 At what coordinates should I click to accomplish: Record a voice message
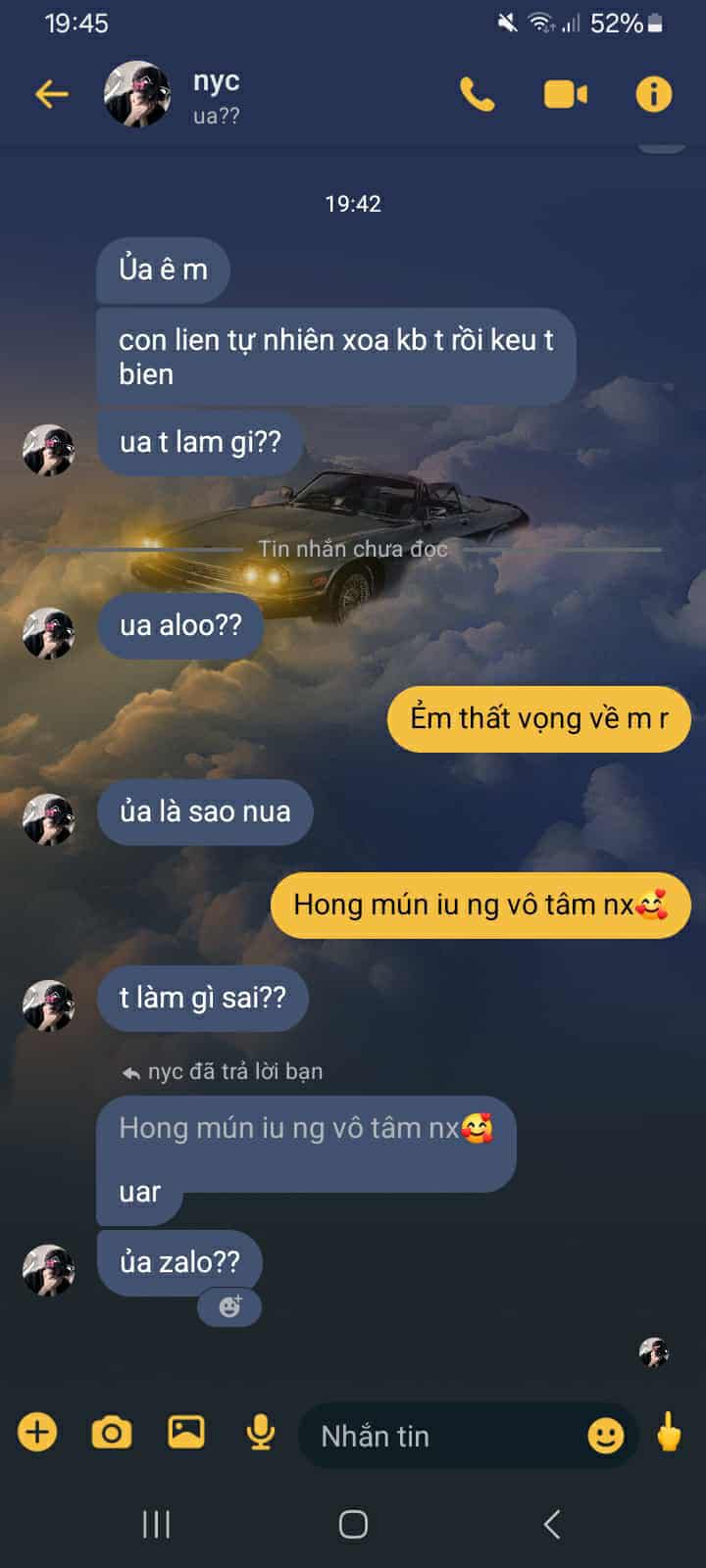coord(260,1433)
